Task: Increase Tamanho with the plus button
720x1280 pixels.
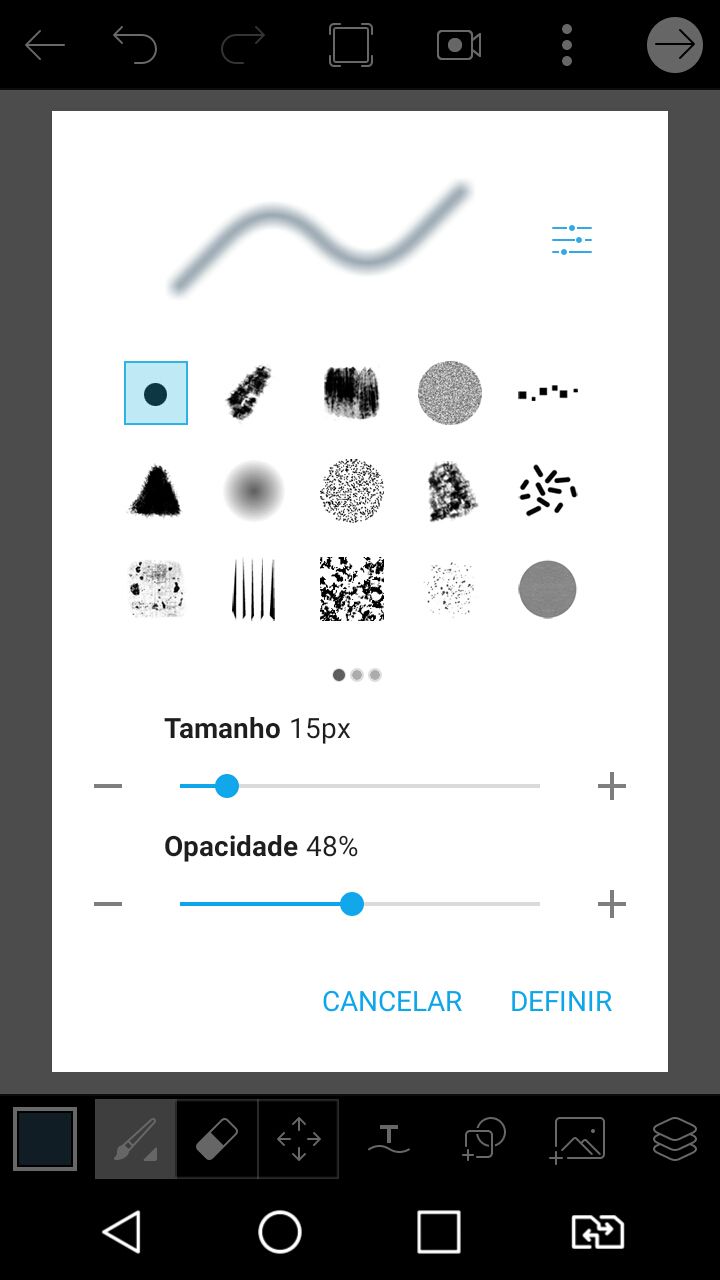Action: [612, 786]
